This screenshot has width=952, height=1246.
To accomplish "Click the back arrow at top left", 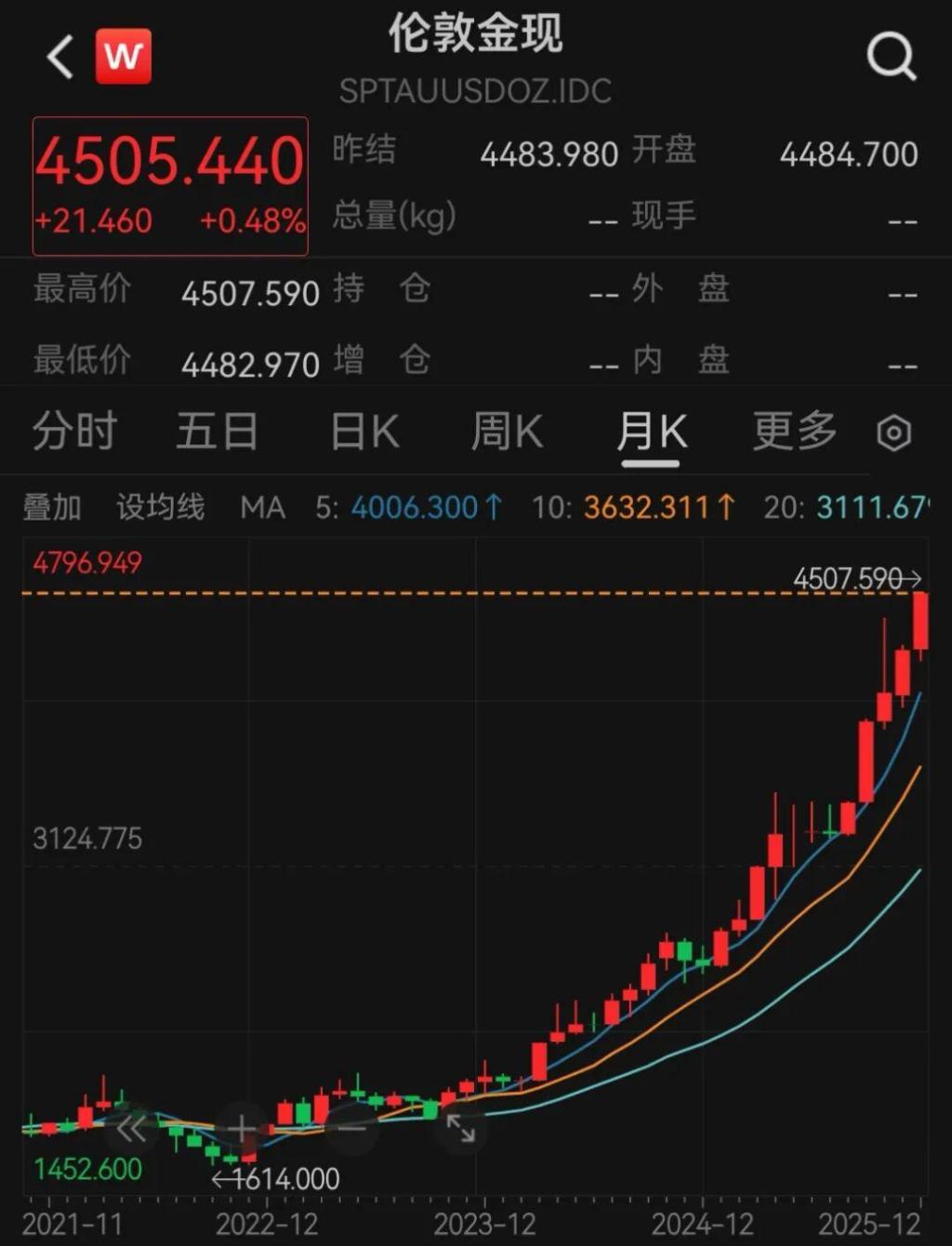I will click(x=58, y=56).
